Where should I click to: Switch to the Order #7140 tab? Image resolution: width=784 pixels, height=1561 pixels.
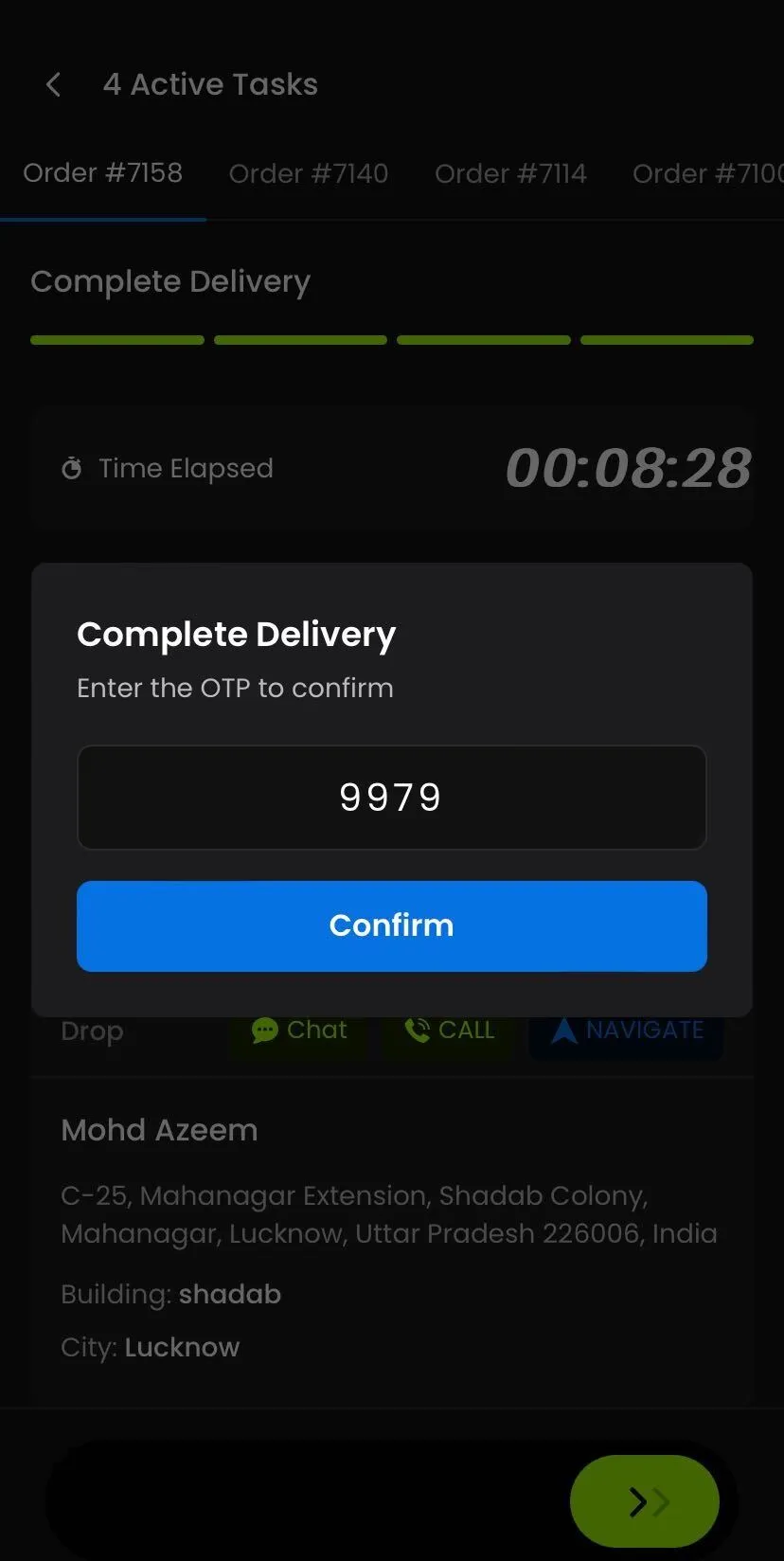(x=309, y=173)
